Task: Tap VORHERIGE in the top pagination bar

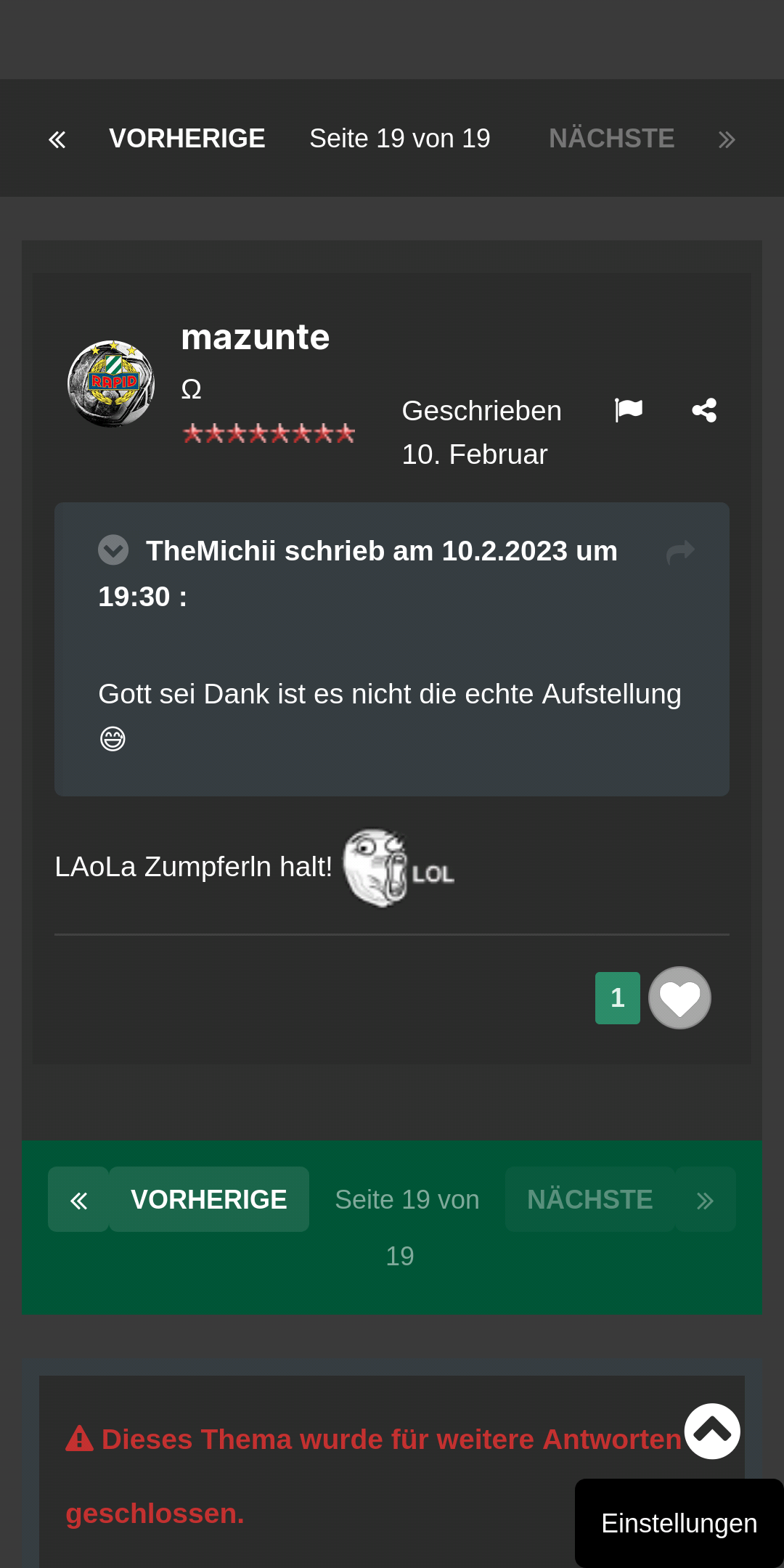Action: 187,139
